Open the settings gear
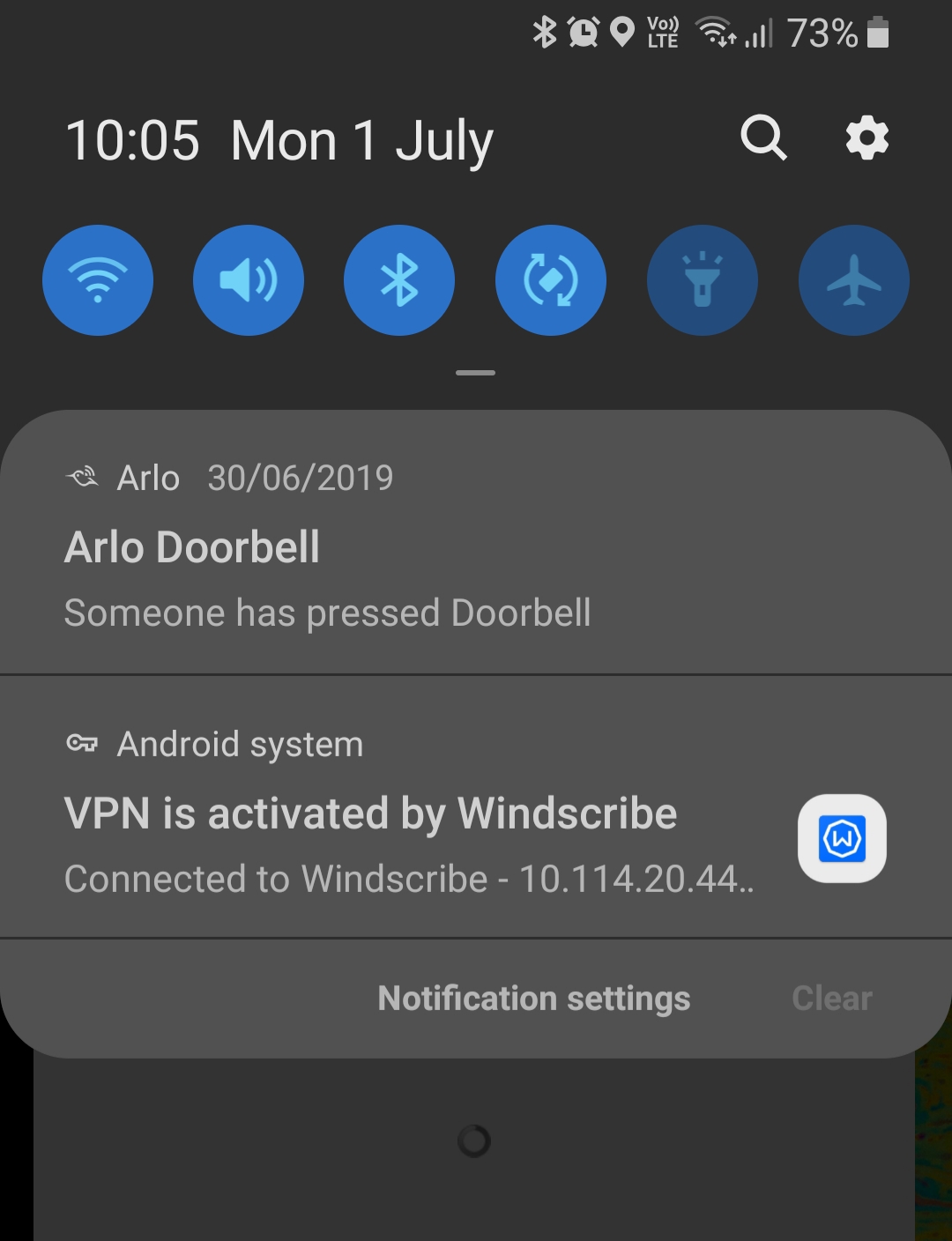 pos(867,138)
